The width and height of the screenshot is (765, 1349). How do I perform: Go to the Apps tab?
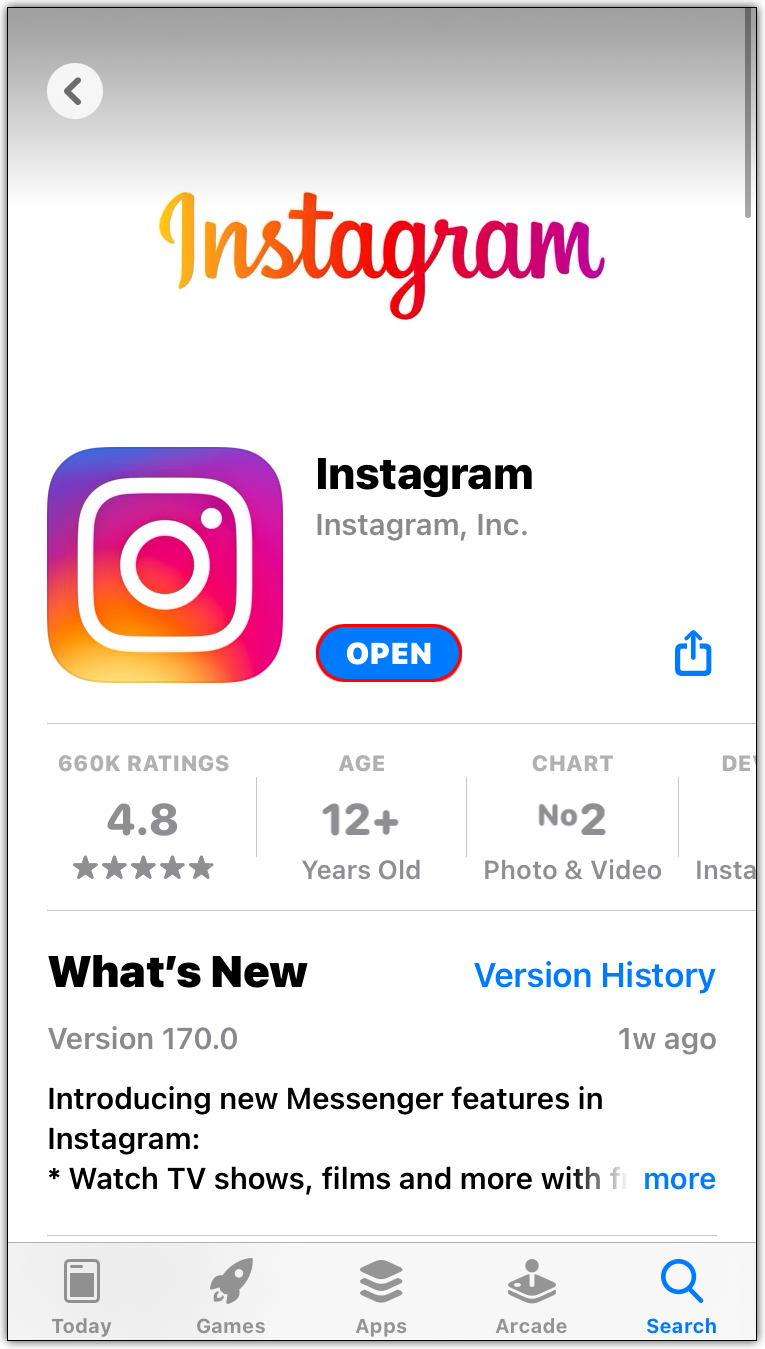(381, 1297)
